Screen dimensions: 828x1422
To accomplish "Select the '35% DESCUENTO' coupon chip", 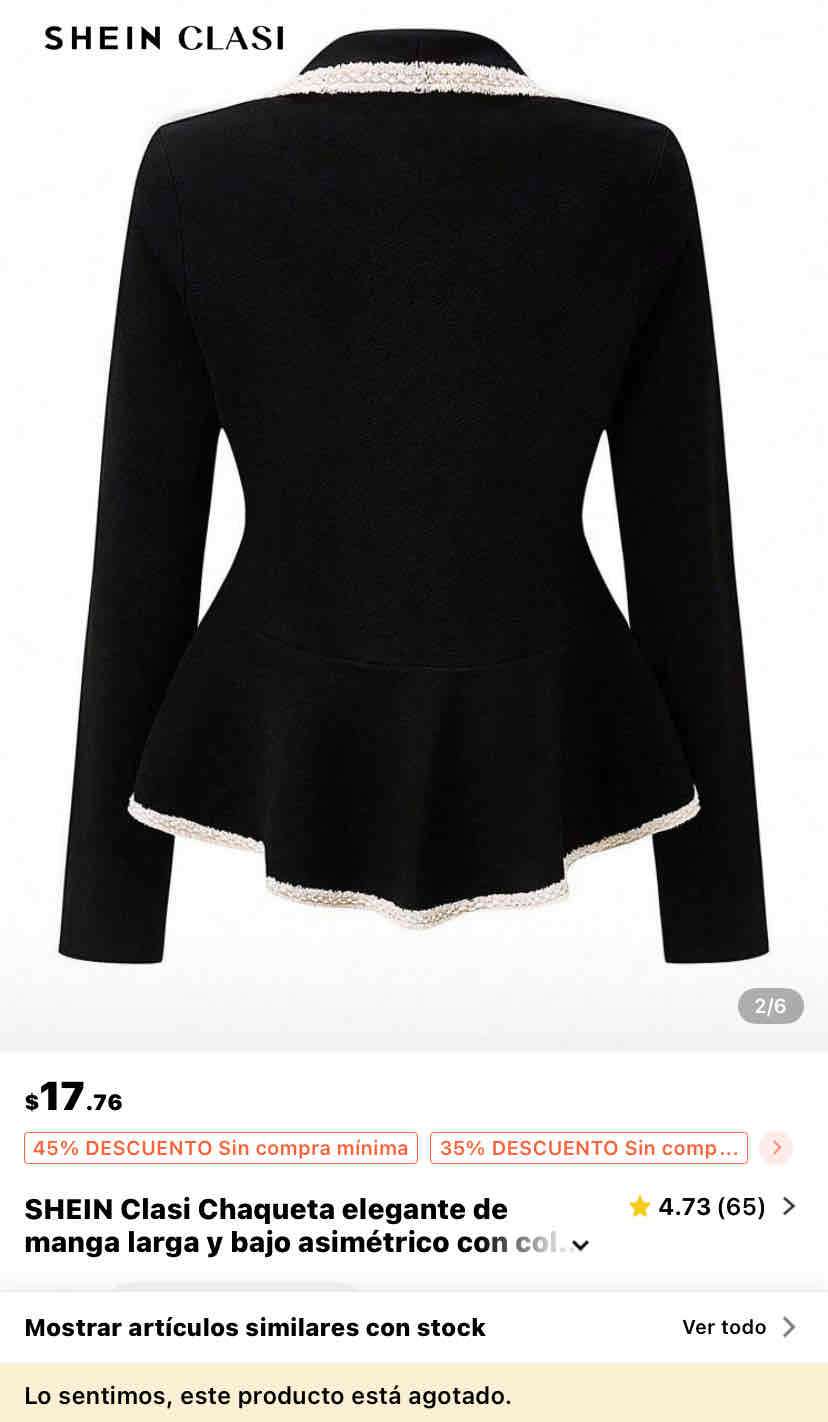I will pyautogui.click(x=588, y=1148).
